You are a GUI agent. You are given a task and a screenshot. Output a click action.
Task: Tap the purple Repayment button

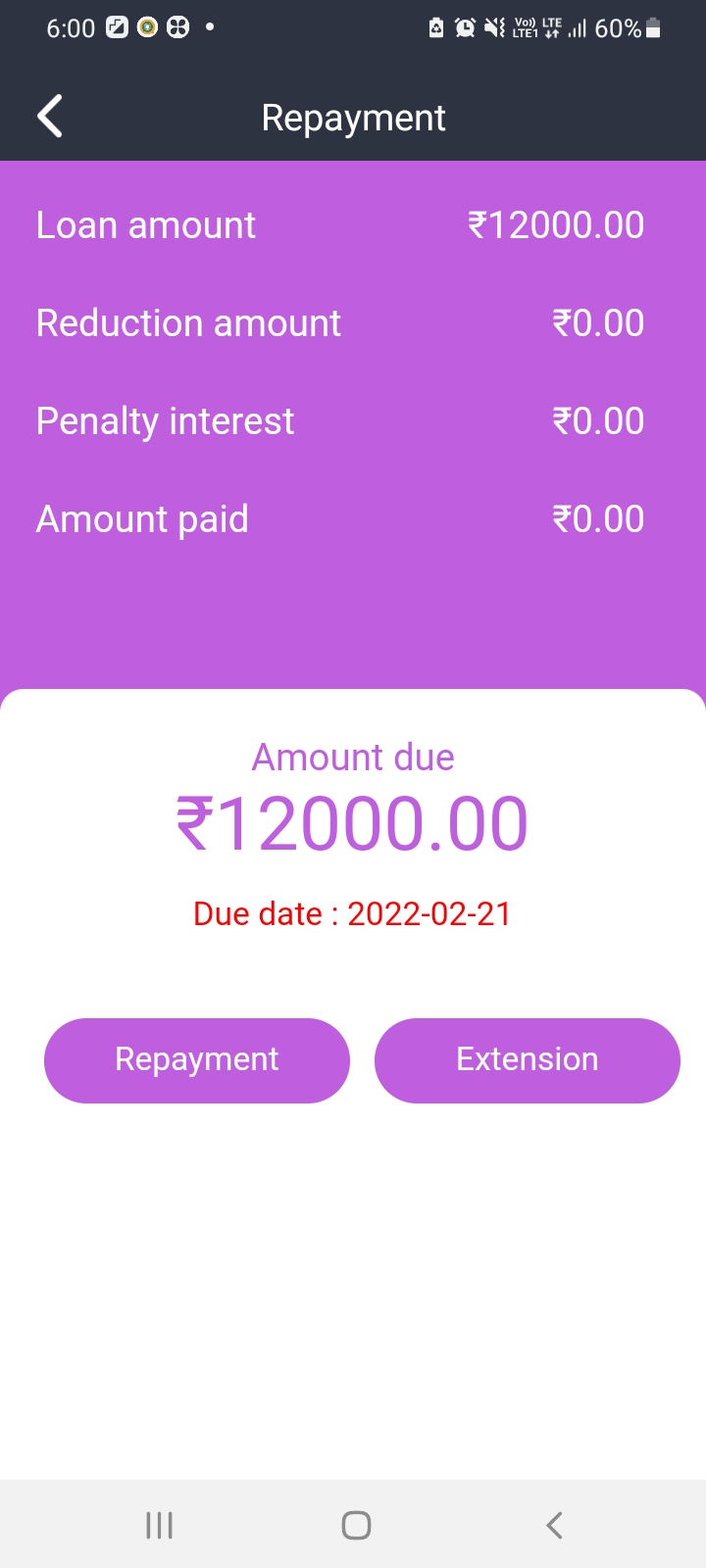point(197,1060)
